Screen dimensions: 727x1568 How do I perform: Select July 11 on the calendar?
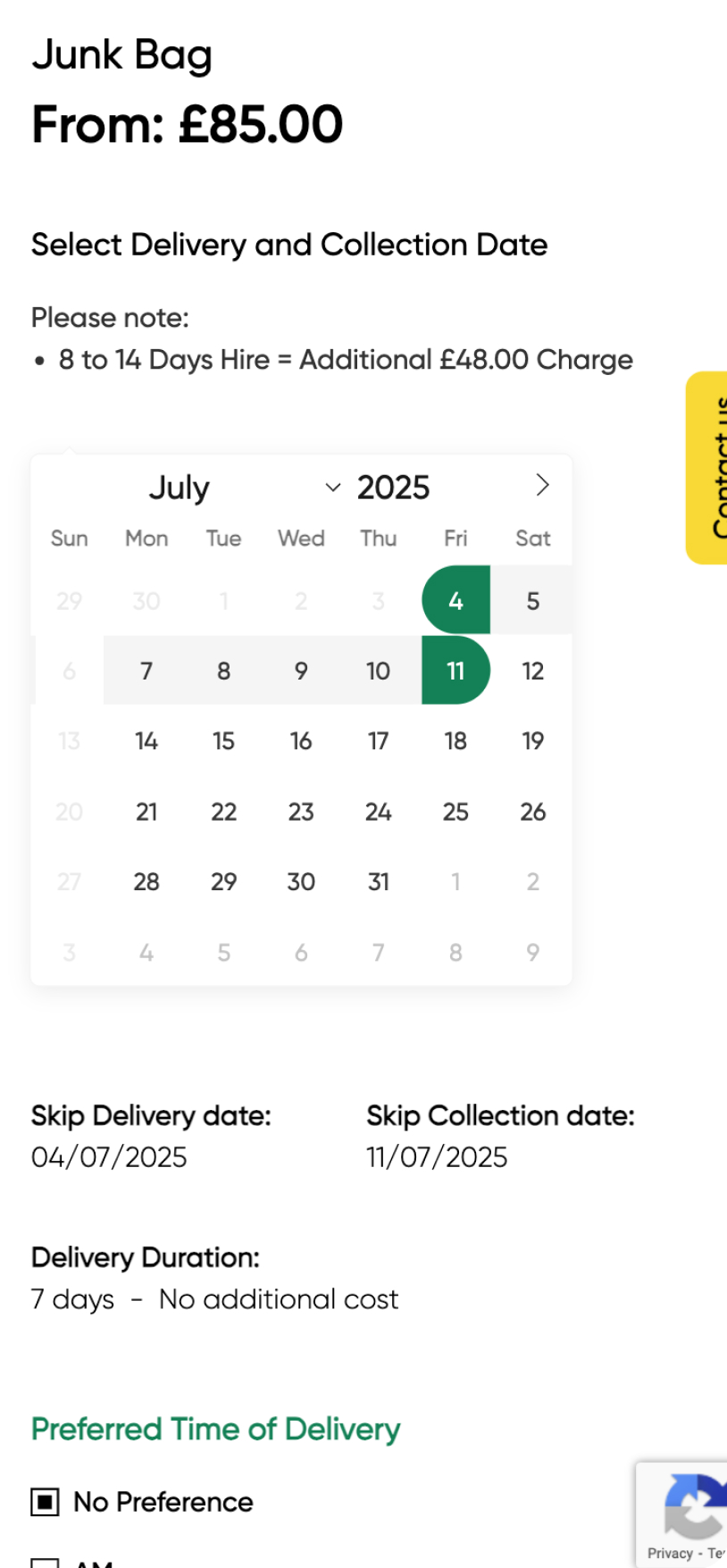coord(455,671)
